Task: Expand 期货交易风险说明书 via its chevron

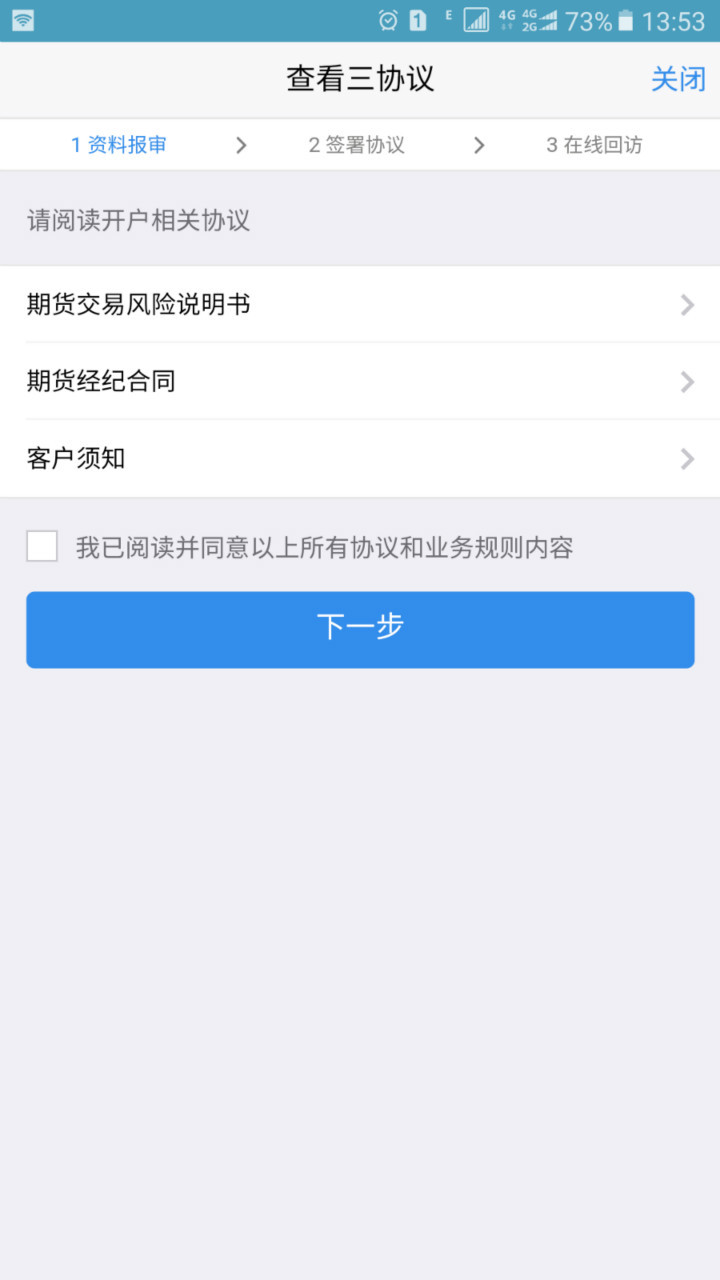Action: click(687, 305)
